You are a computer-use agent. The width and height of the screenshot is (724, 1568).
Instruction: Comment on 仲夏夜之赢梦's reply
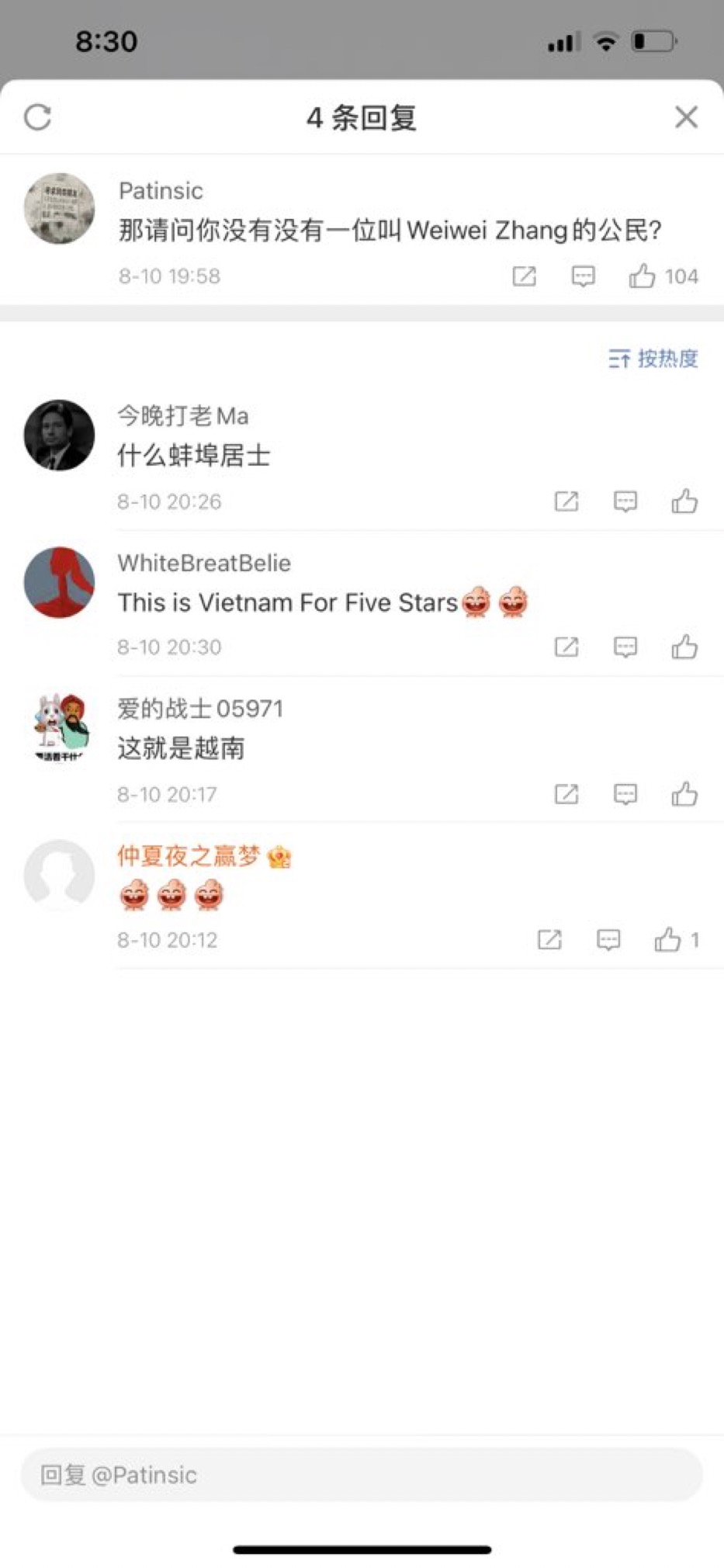coord(608,940)
